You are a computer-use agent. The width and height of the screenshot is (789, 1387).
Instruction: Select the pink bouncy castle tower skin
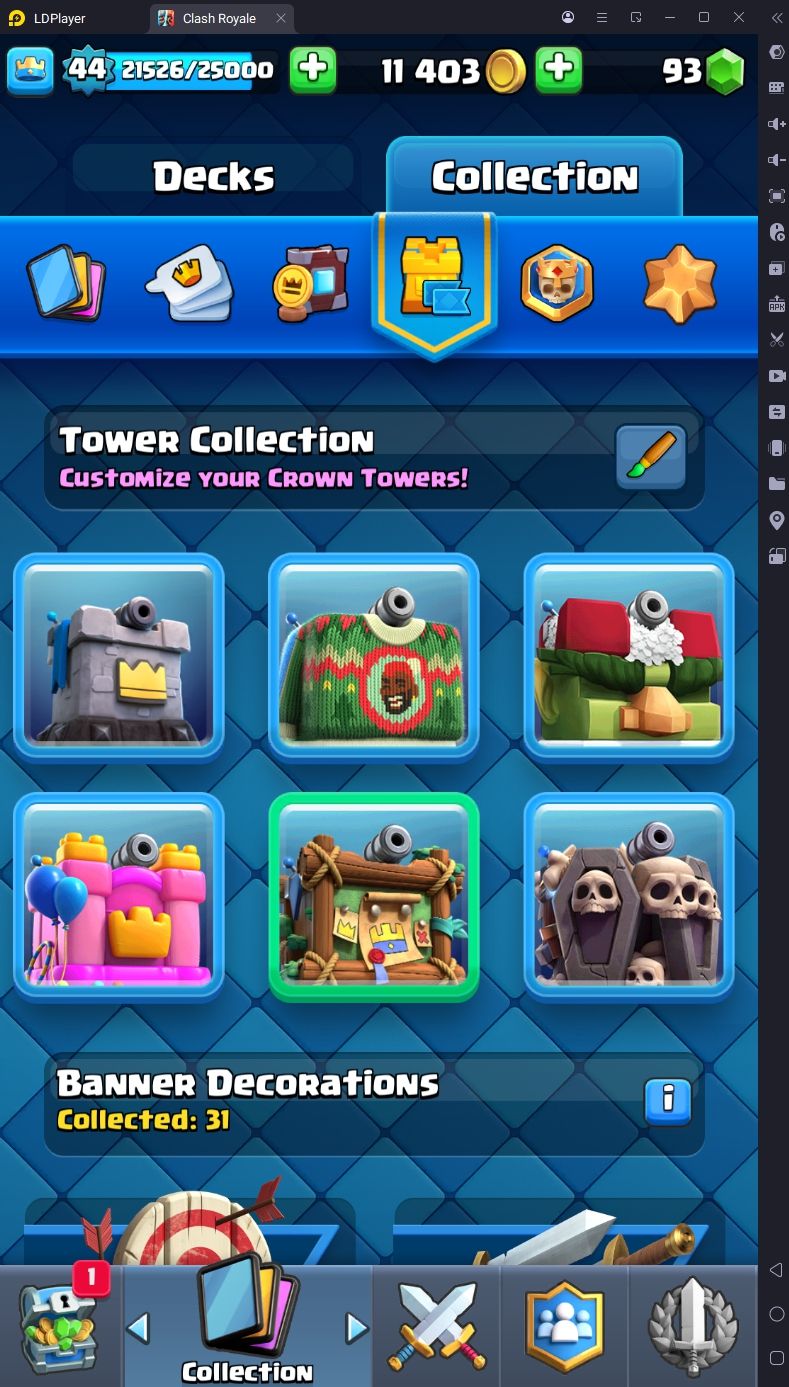pyautogui.click(x=119, y=897)
